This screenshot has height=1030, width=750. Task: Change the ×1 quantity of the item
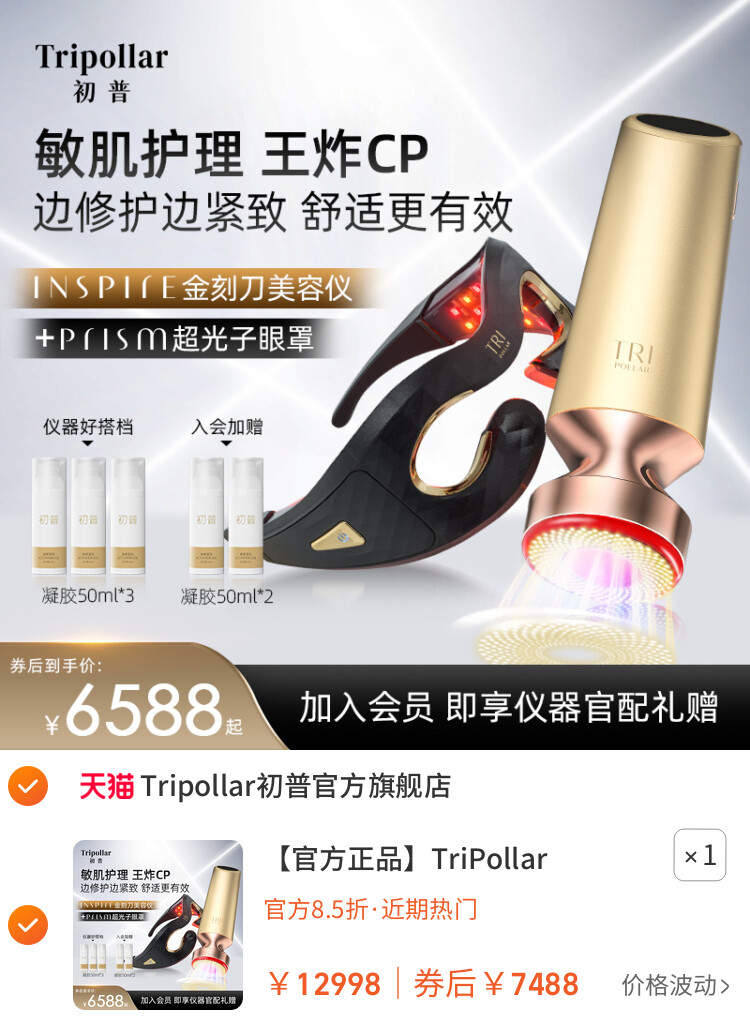pyautogui.click(x=700, y=856)
